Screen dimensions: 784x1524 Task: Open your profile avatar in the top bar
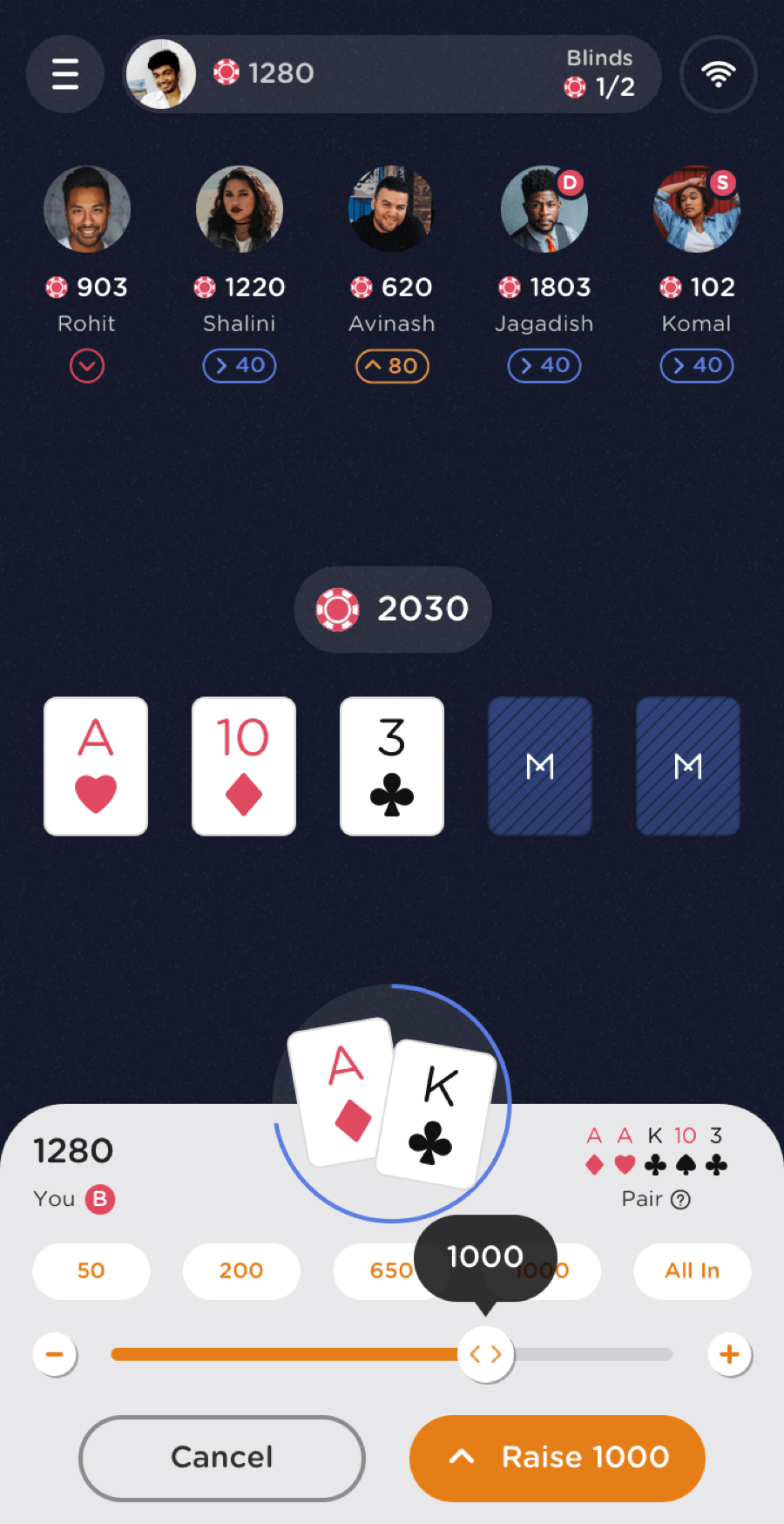[x=160, y=74]
